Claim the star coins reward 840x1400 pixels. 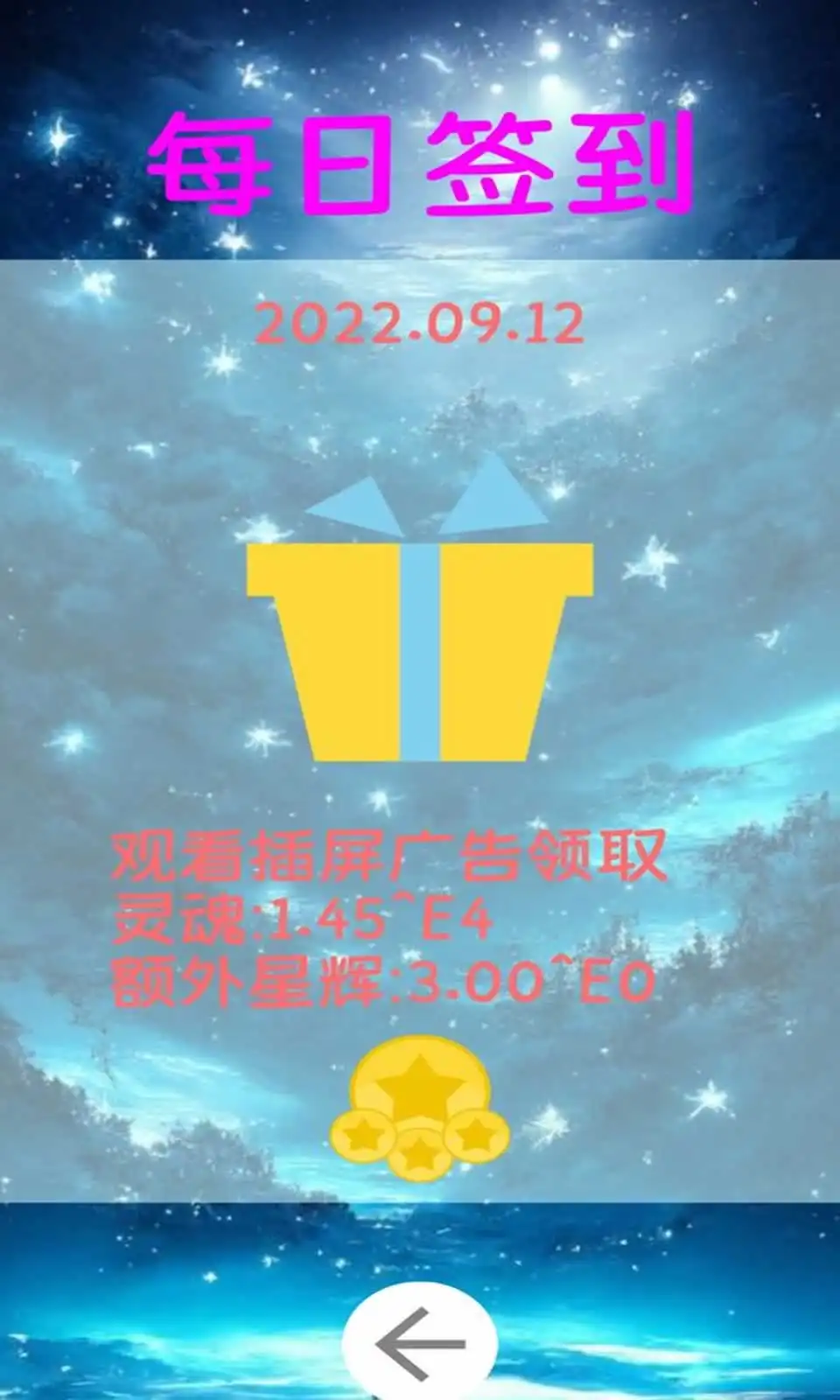click(420, 1108)
